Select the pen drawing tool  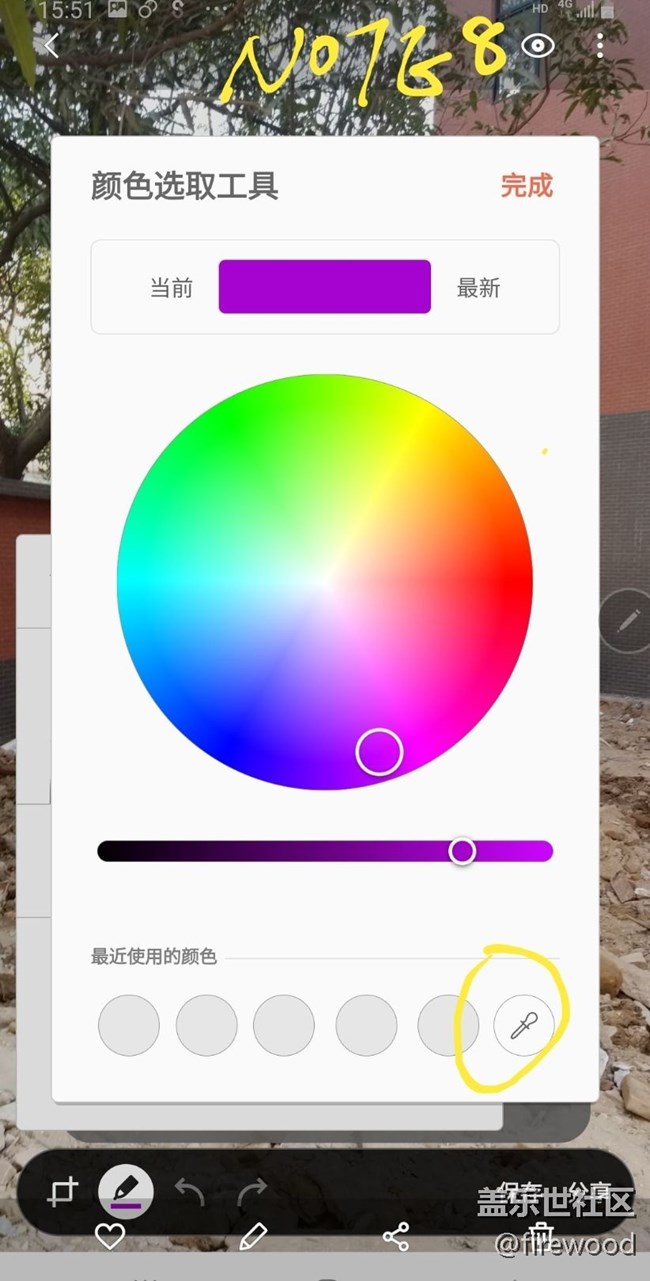click(126, 1192)
